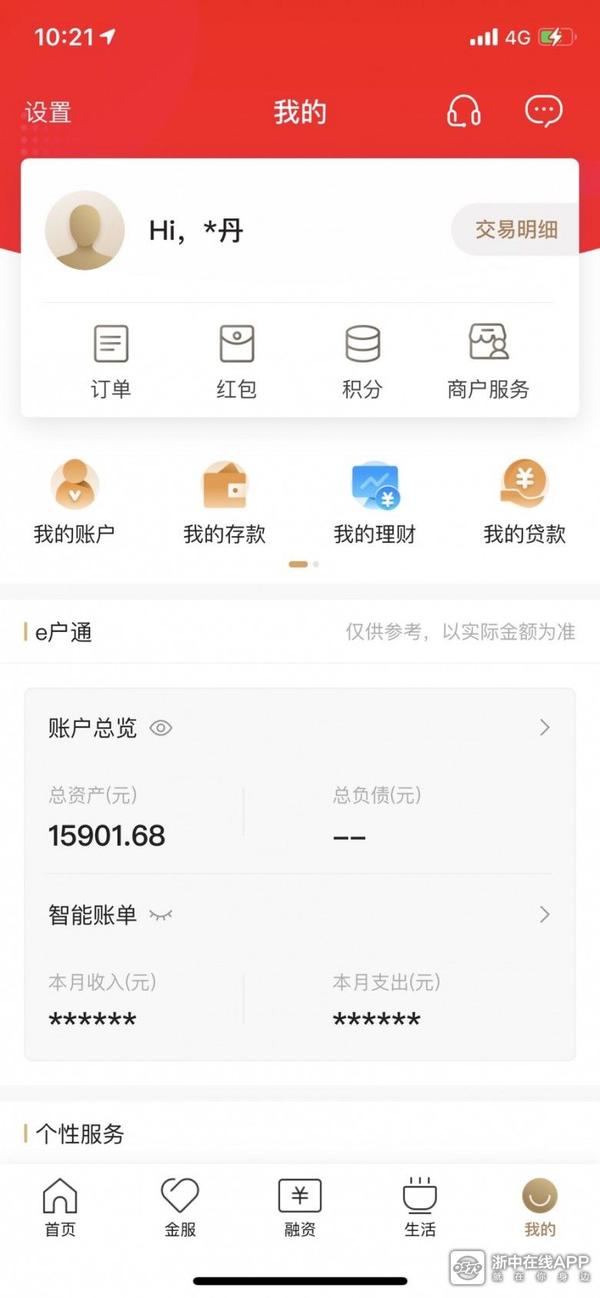Open 订单 orders
This screenshot has height=1298, width=600.
(x=111, y=361)
